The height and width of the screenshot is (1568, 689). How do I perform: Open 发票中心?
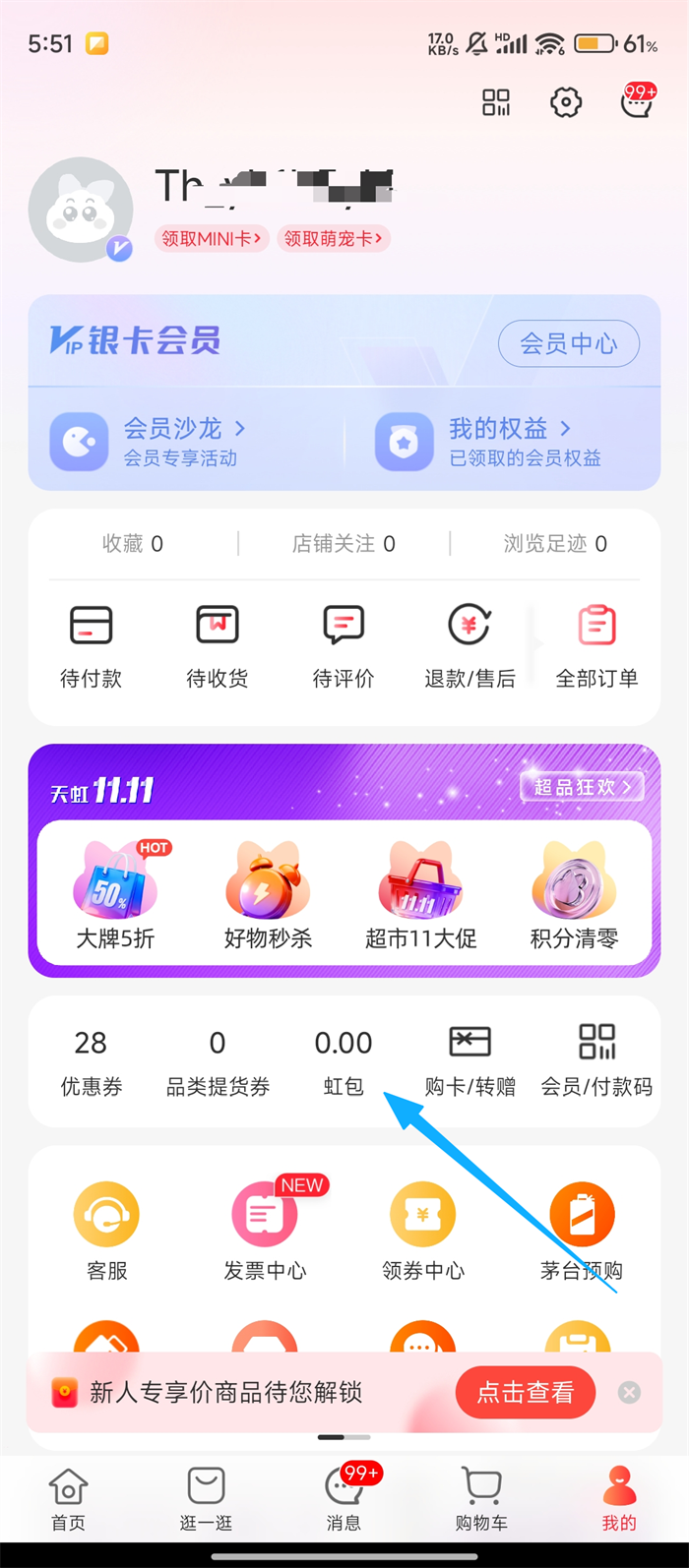point(265,1232)
